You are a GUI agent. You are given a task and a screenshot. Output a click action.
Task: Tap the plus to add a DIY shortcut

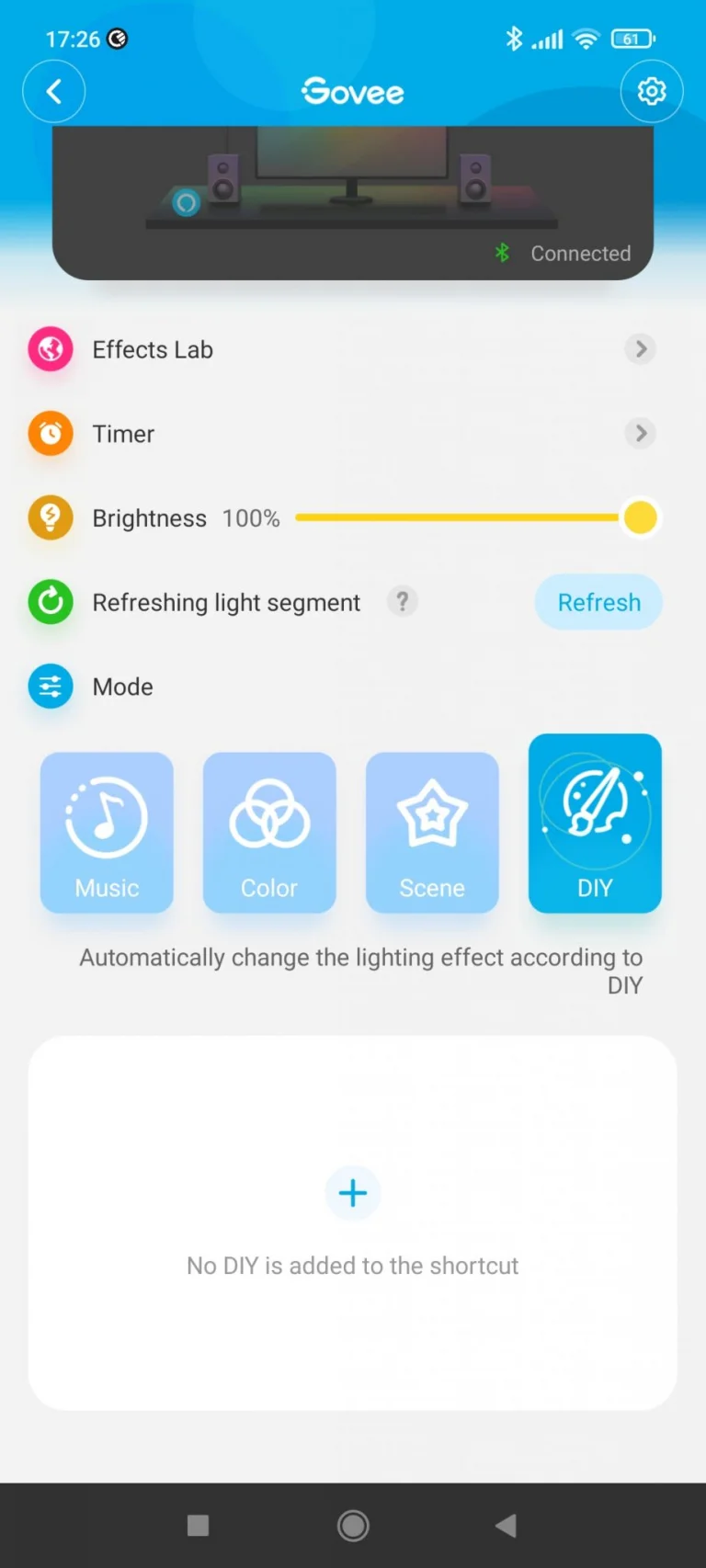[352, 1193]
